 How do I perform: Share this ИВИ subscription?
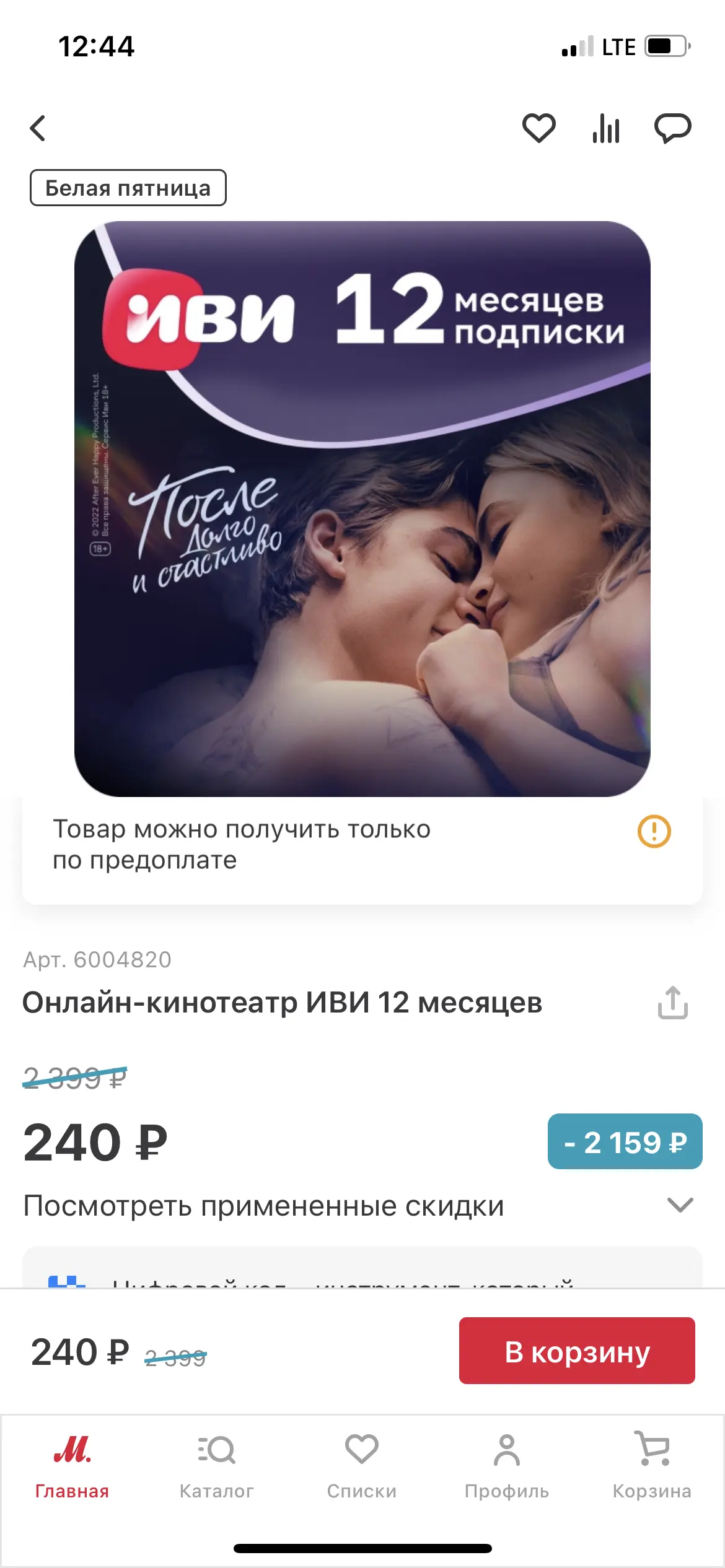672,1003
